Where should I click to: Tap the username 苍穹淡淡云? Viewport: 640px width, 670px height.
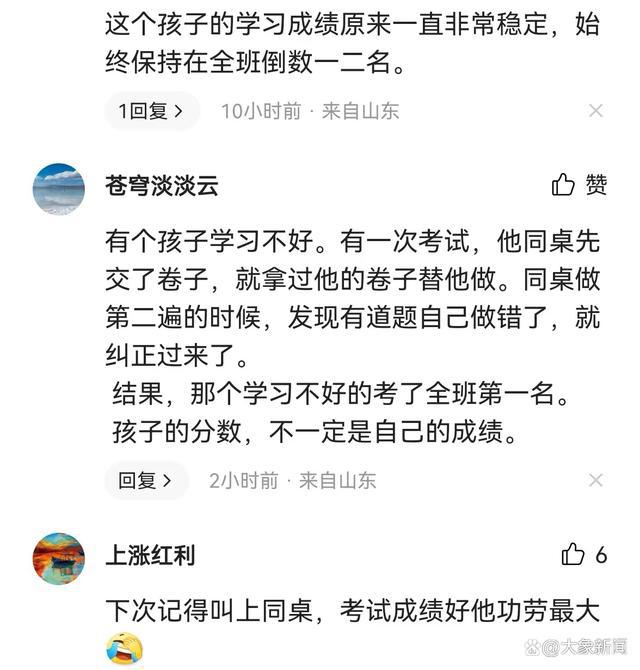tap(161, 186)
